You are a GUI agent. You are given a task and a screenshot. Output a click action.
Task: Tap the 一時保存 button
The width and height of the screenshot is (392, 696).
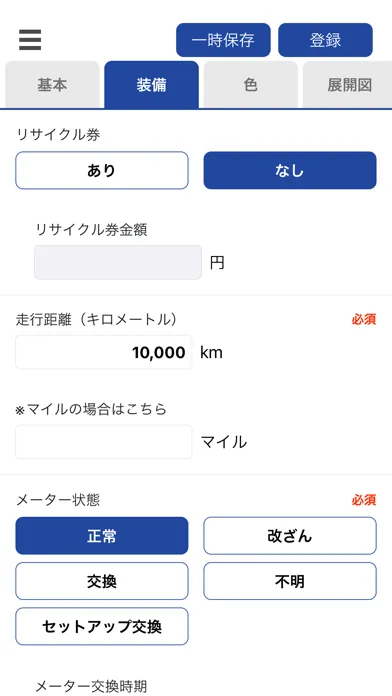(223, 40)
